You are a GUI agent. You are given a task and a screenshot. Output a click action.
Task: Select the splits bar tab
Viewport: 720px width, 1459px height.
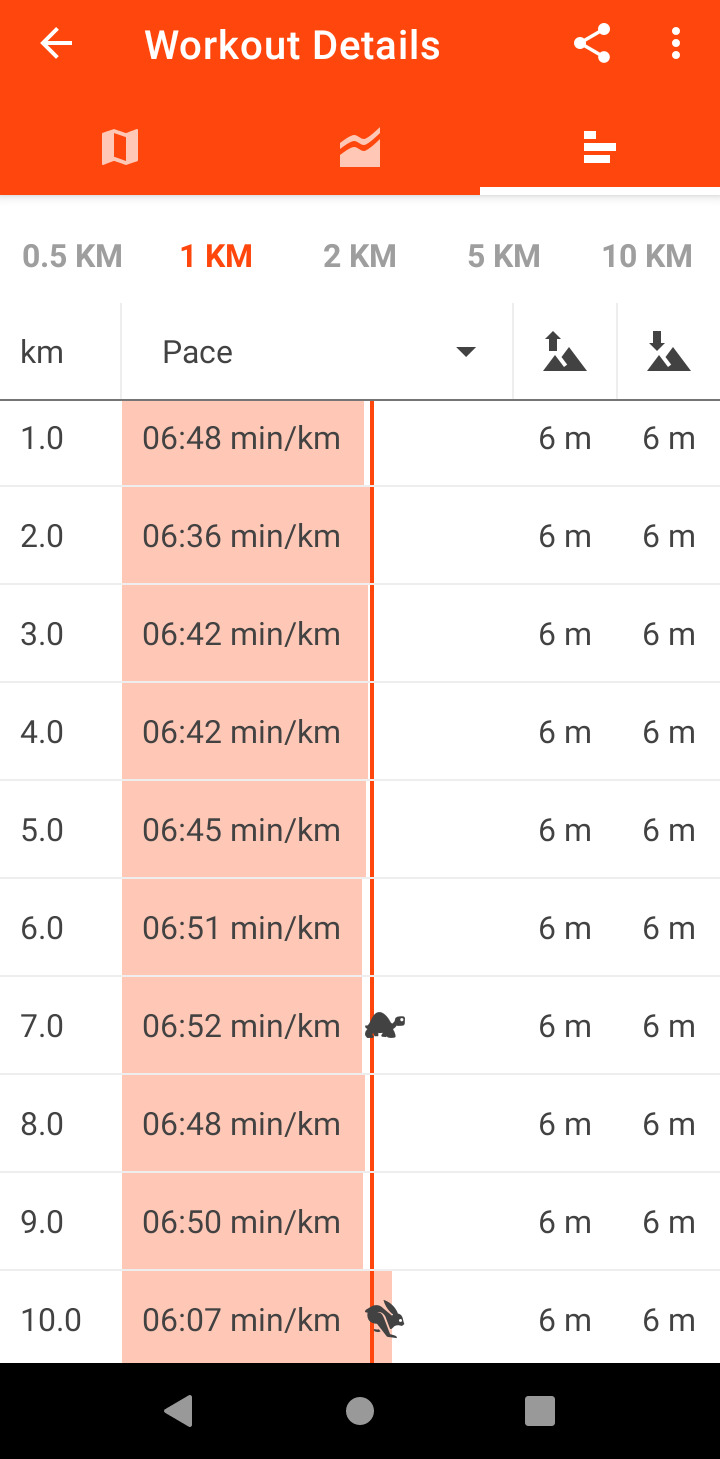(600, 148)
